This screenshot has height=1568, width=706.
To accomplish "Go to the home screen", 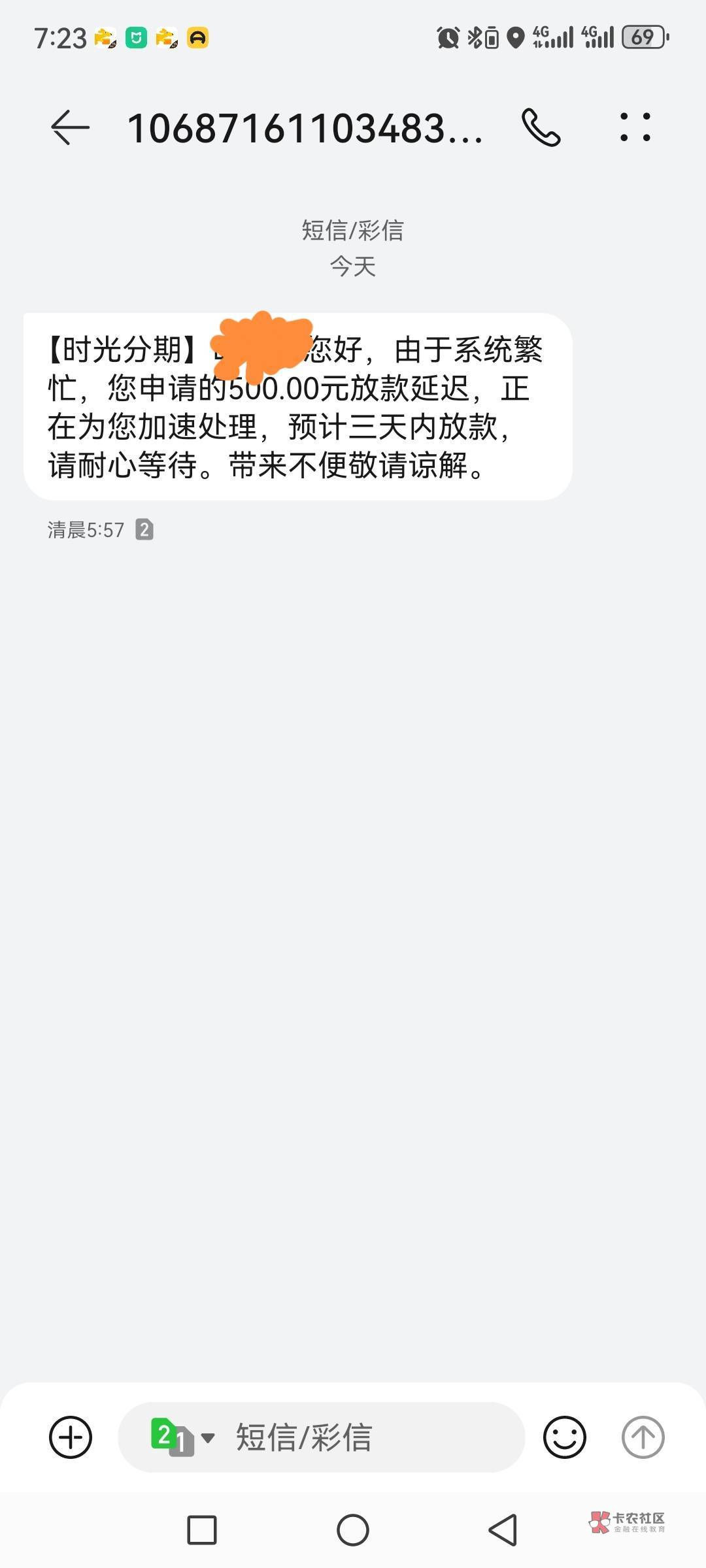I will click(353, 1529).
